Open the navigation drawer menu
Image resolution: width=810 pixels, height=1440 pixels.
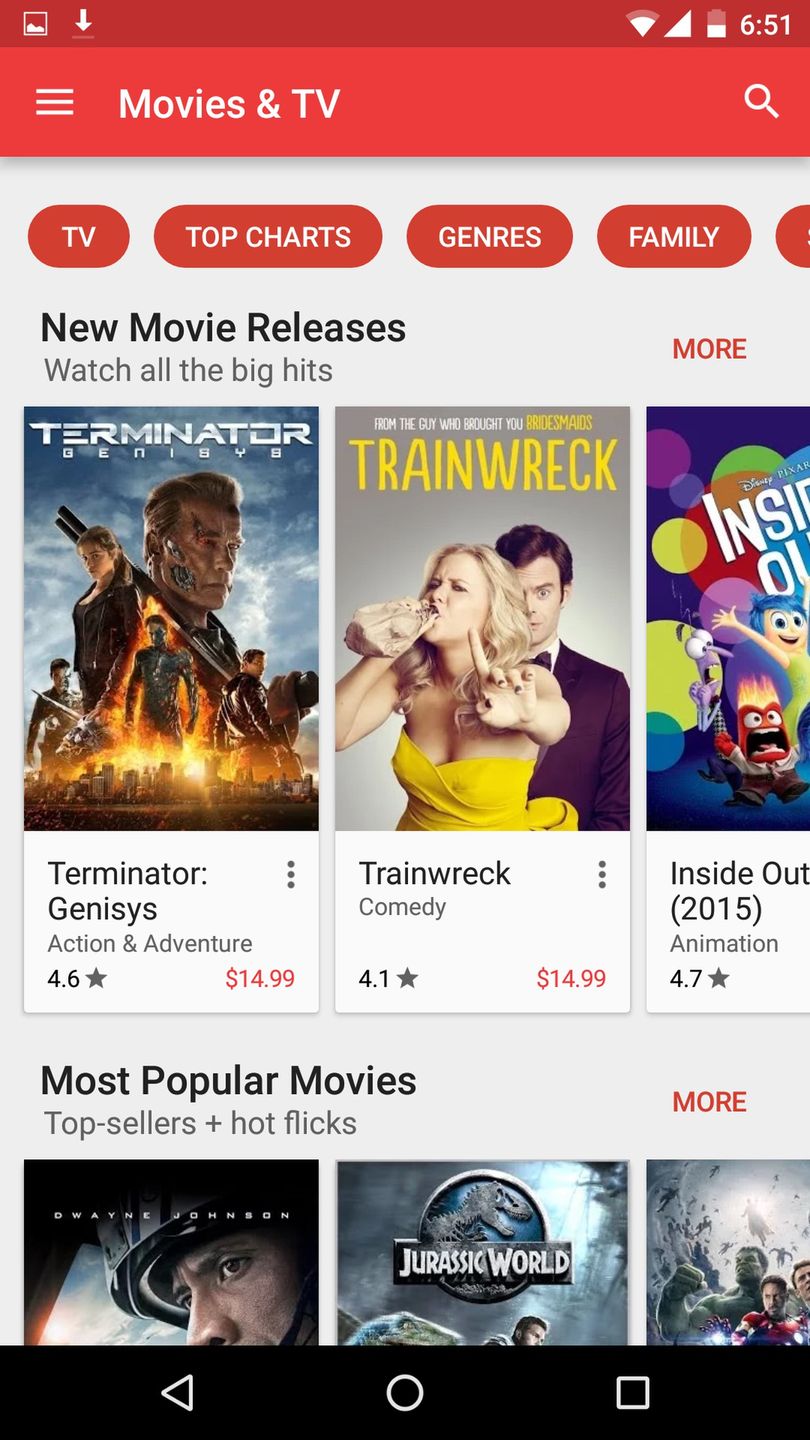[55, 103]
